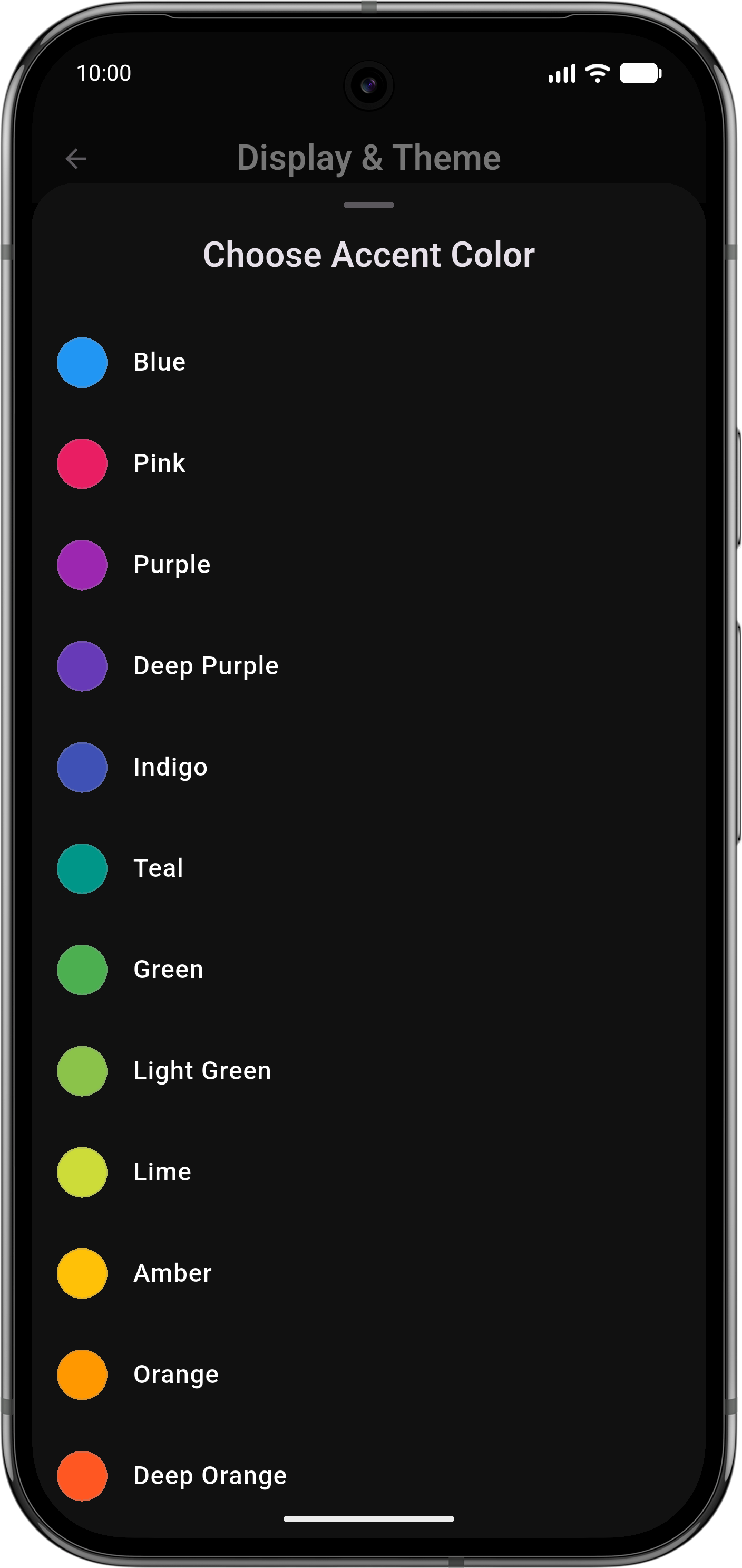Tap the back arrow in Display & Theme
This screenshot has width=742, height=1568.
point(76,159)
